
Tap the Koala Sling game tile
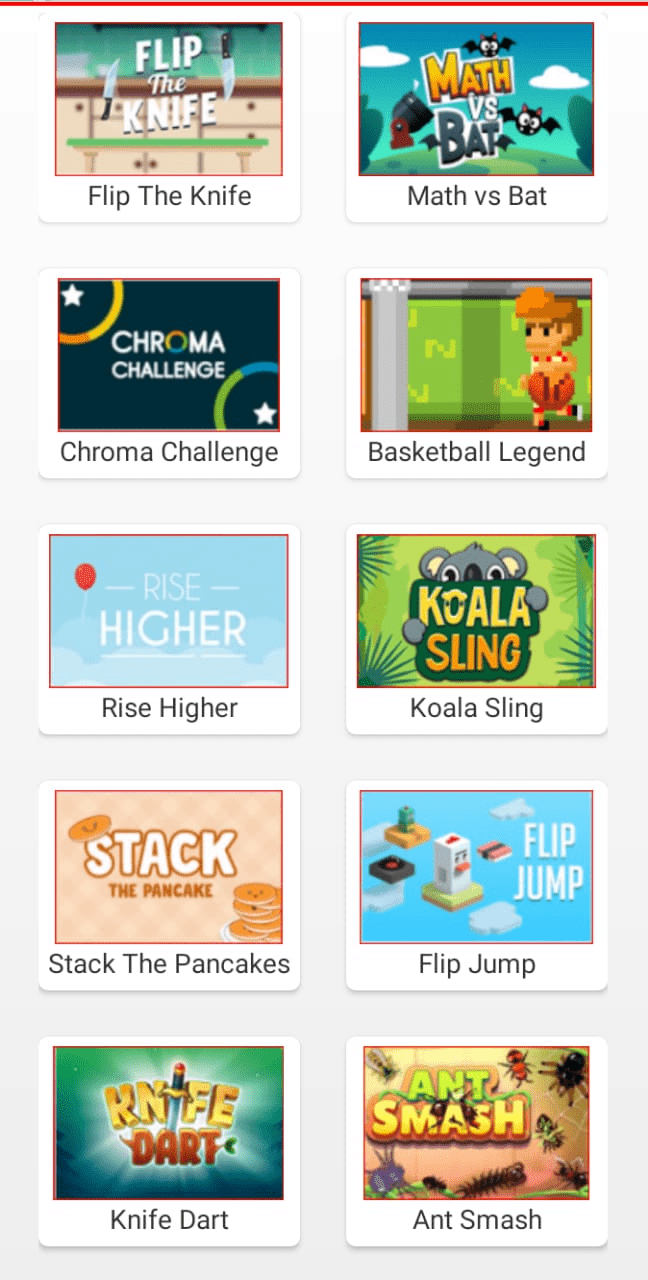pyautogui.click(x=477, y=629)
